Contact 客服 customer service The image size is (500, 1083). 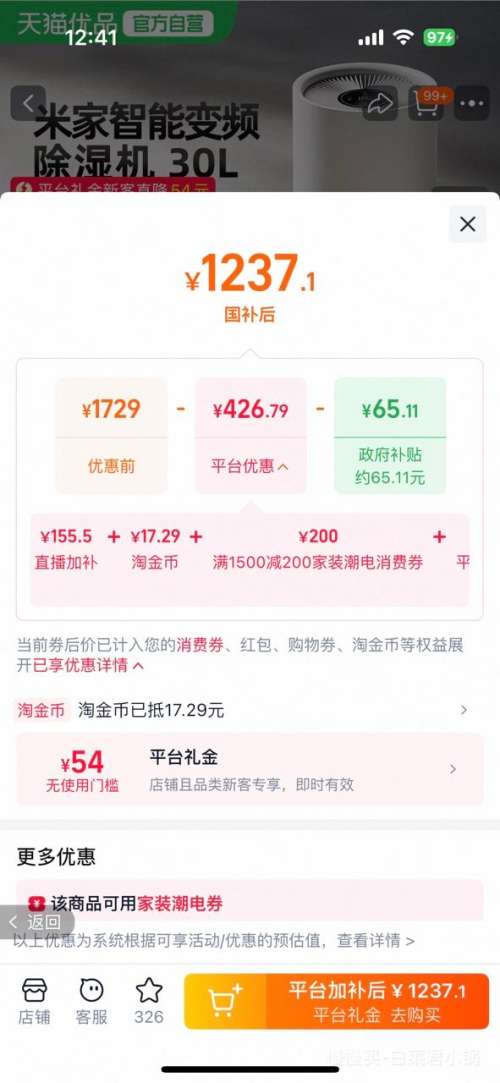pyautogui.click(x=91, y=1001)
